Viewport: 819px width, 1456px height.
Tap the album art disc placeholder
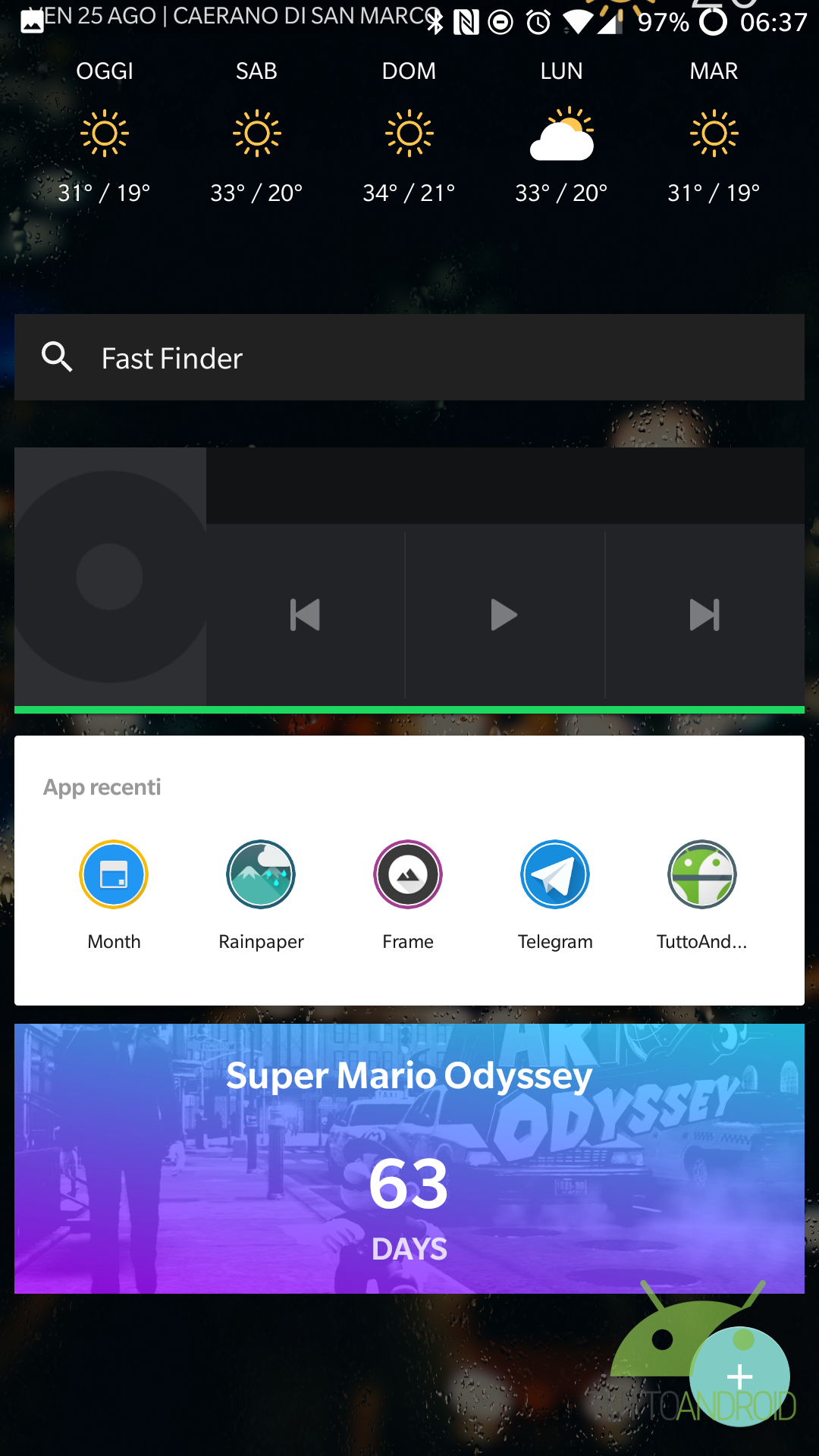click(110, 576)
